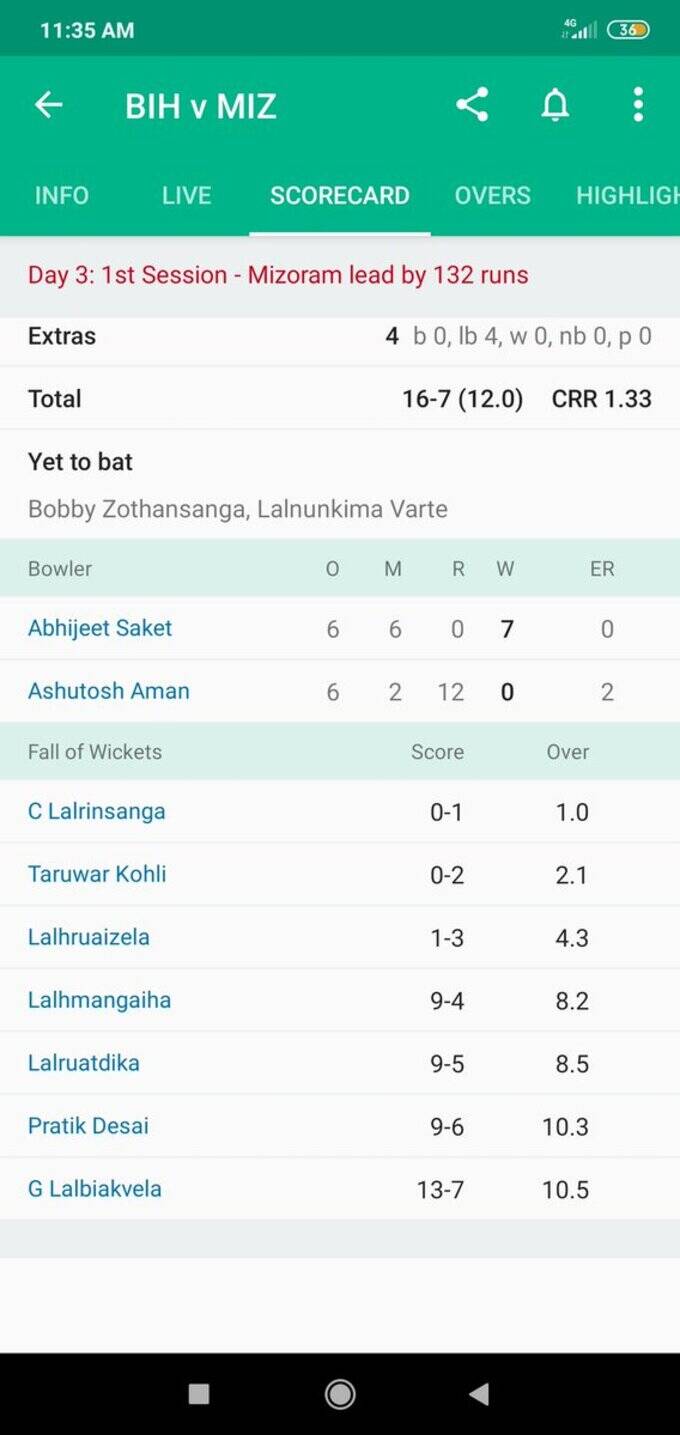Tap Lalhruaizela in fall of wickets
This screenshot has width=680, height=1435.
point(89,936)
